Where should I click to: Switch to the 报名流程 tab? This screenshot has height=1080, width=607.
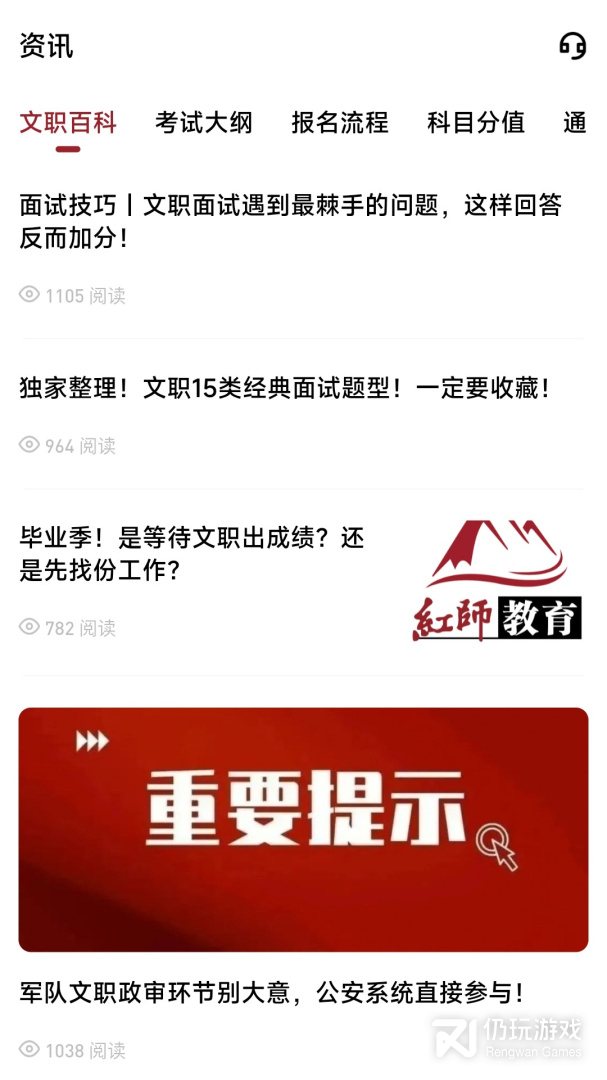[x=340, y=123]
